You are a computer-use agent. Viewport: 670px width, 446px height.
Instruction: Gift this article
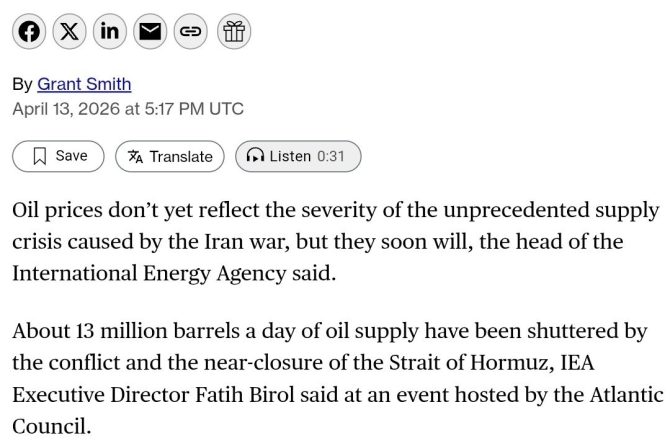234,32
